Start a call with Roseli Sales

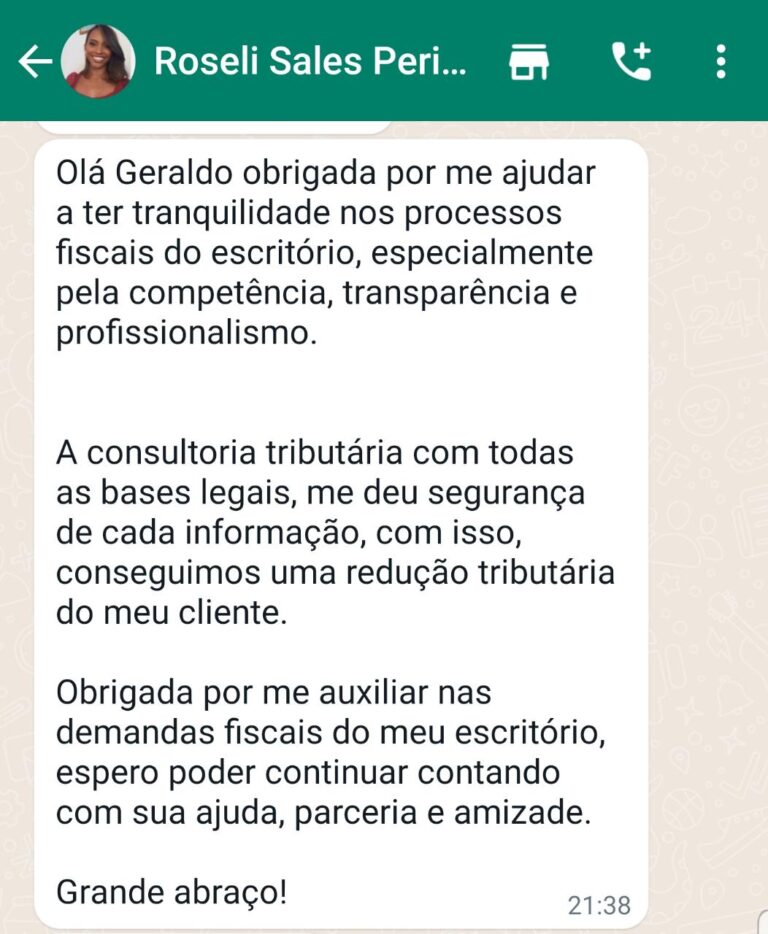(631, 62)
